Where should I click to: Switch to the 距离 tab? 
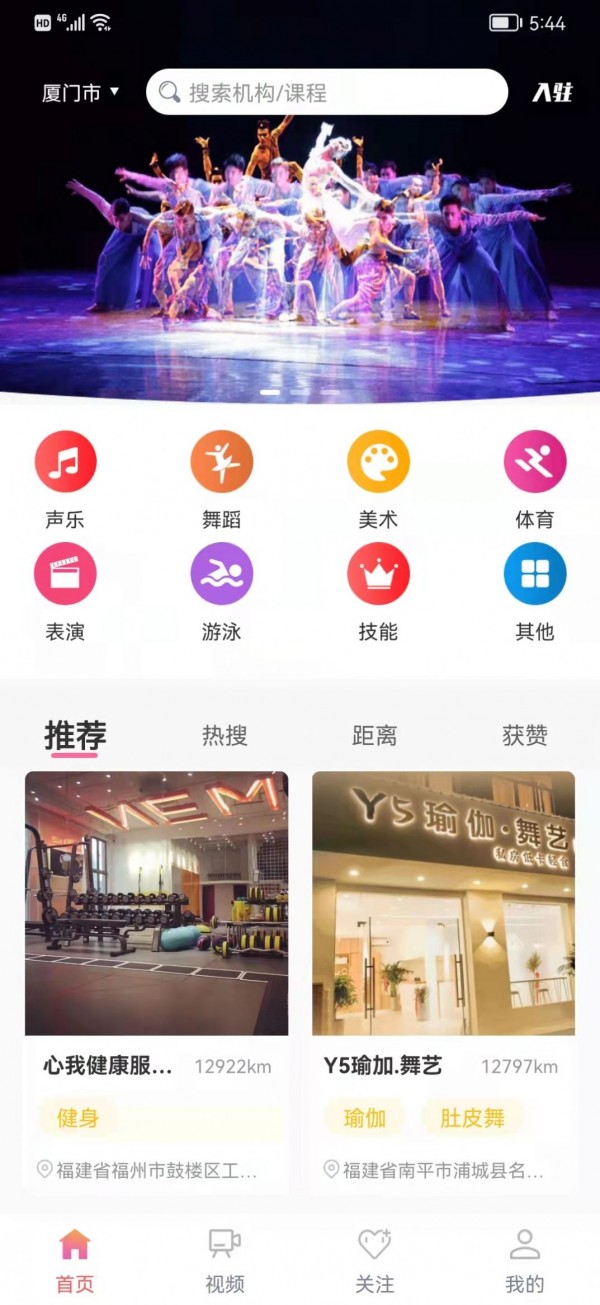[x=374, y=736]
